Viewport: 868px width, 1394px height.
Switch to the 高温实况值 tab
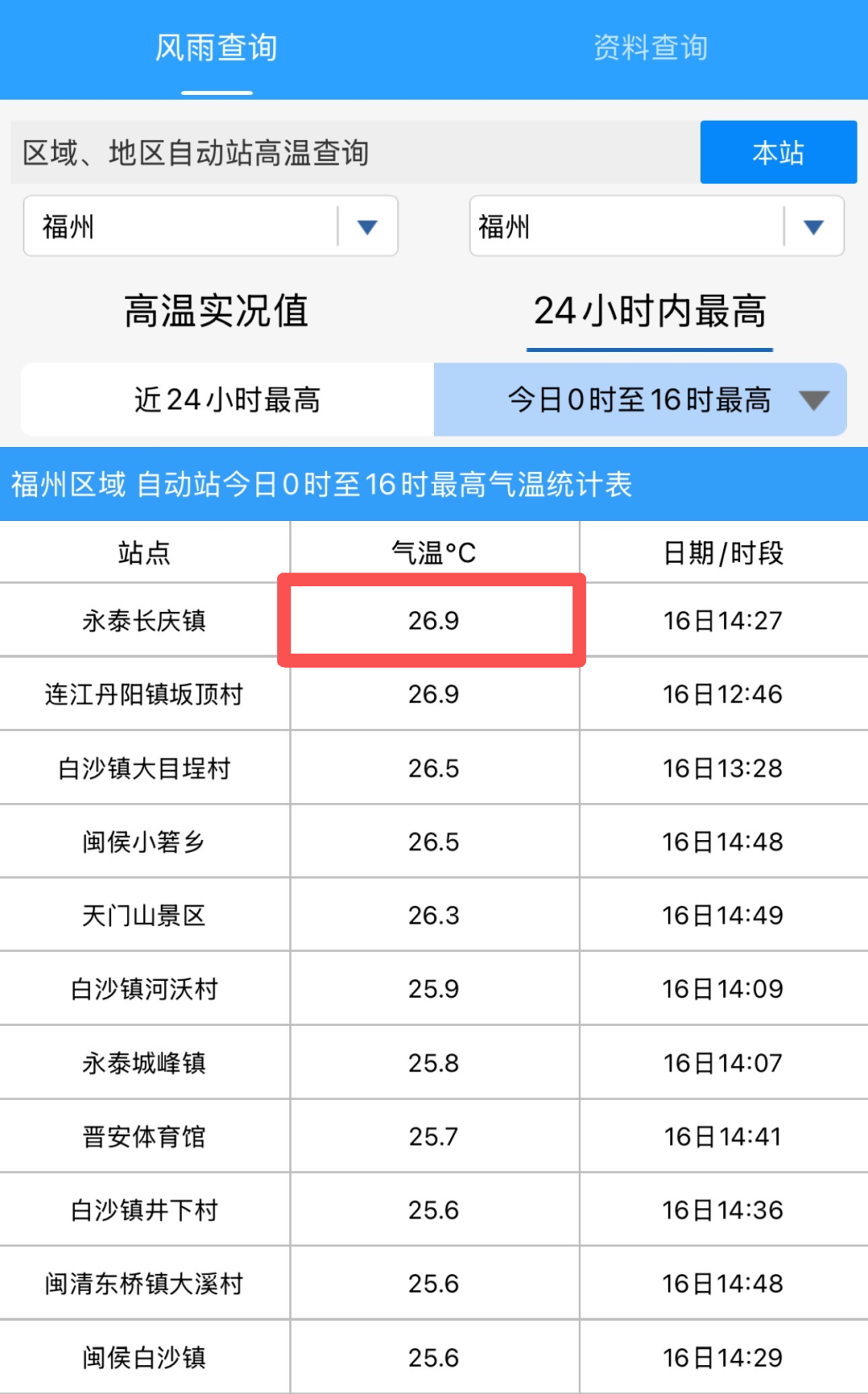point(216,311)
